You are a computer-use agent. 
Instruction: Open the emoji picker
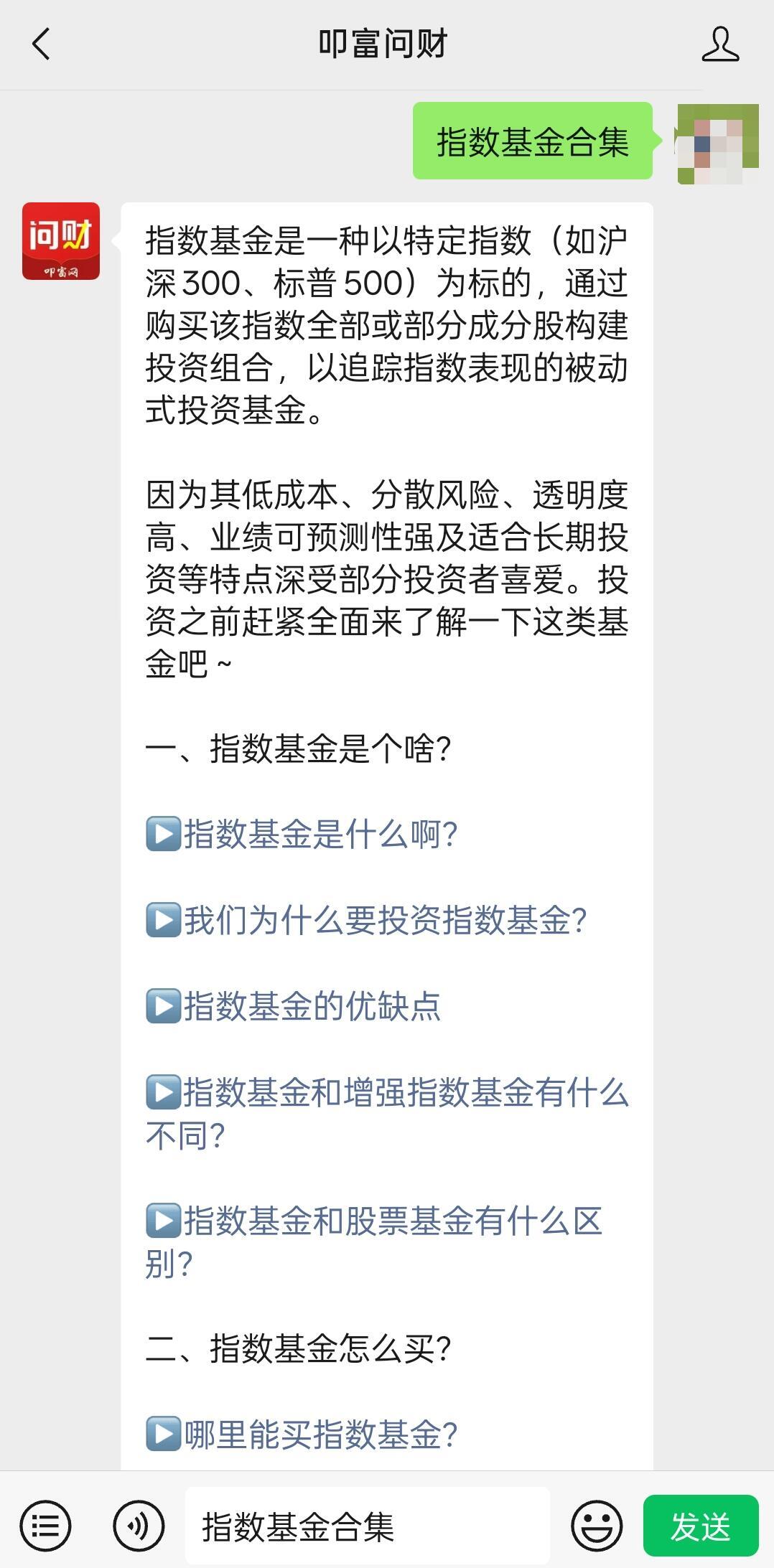[x=597, y=1526]
